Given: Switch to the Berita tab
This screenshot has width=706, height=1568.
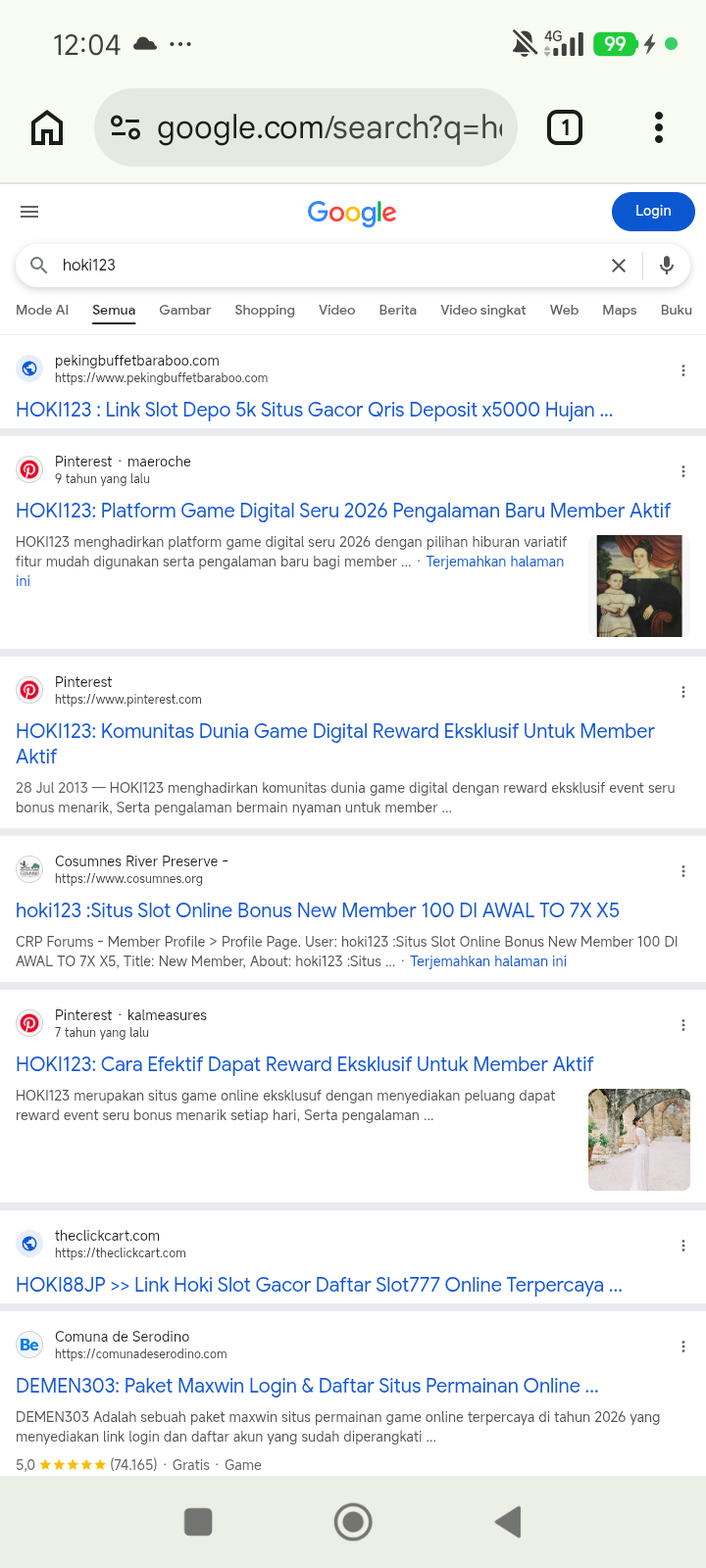Looking at the screenshot, I should (x=398, y=310).
